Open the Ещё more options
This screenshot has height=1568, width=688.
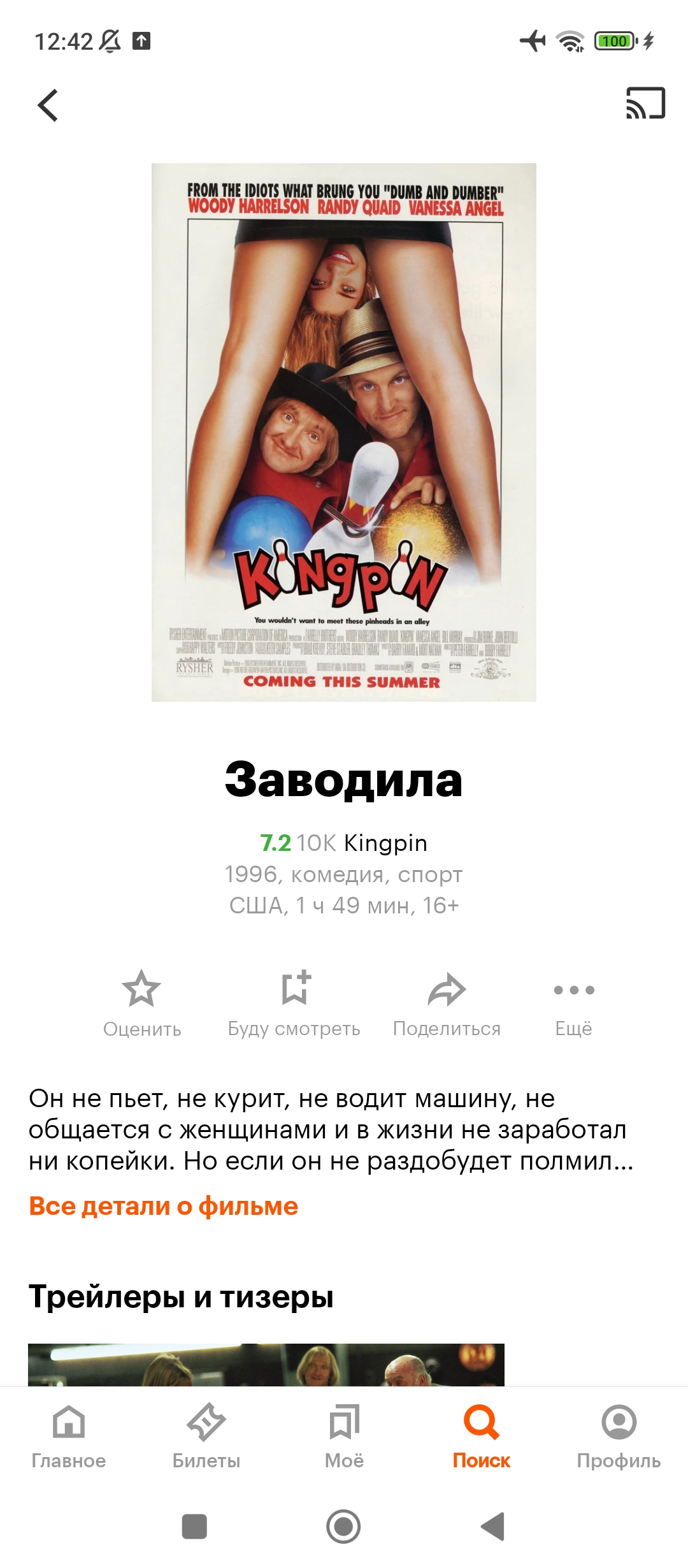pyautogui.click(x=574, y=1003)
